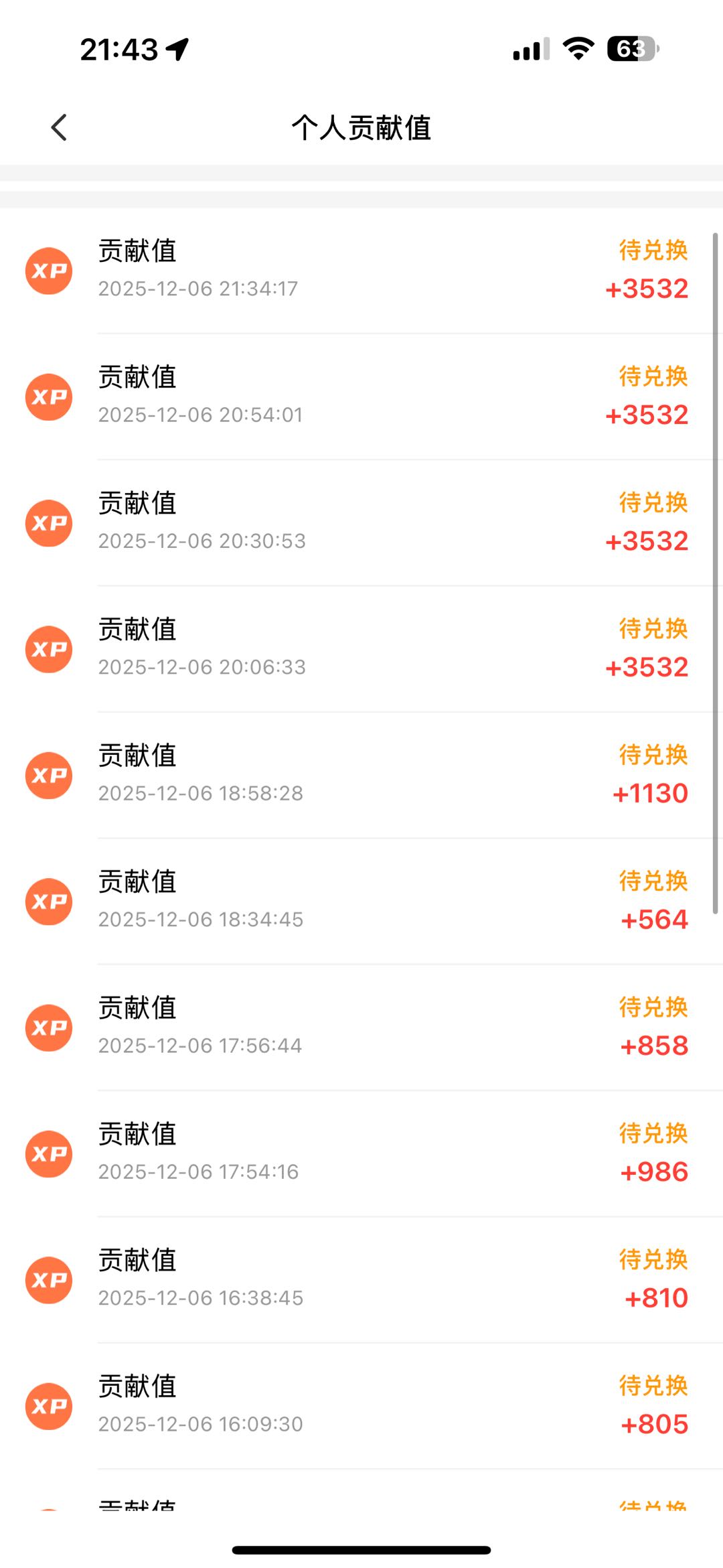The image size is (723, 1568).
Task: Tap the back chevron in the header
Action: tap(59, 127)
